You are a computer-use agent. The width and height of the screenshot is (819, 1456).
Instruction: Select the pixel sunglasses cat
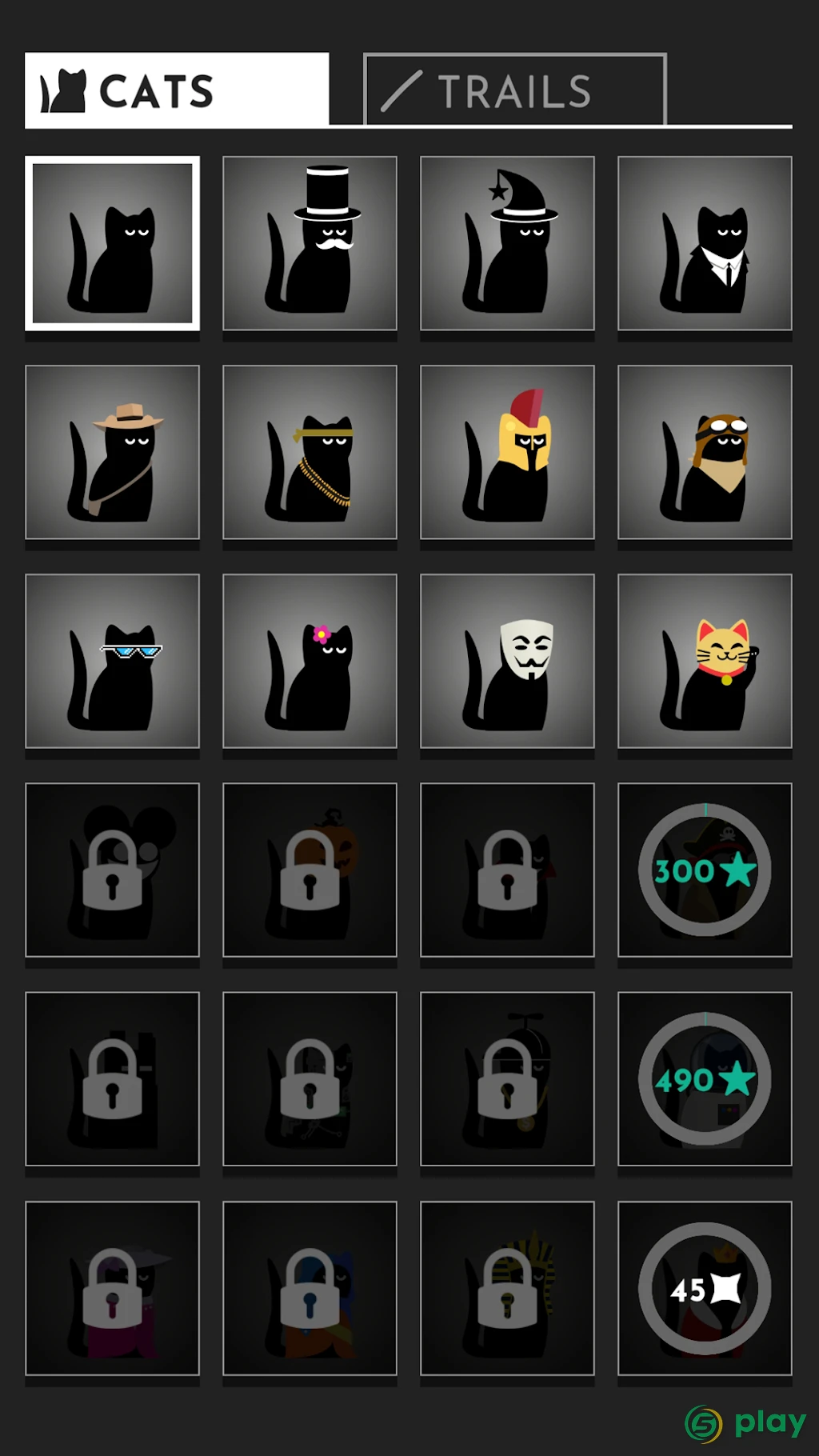point(112,661)
